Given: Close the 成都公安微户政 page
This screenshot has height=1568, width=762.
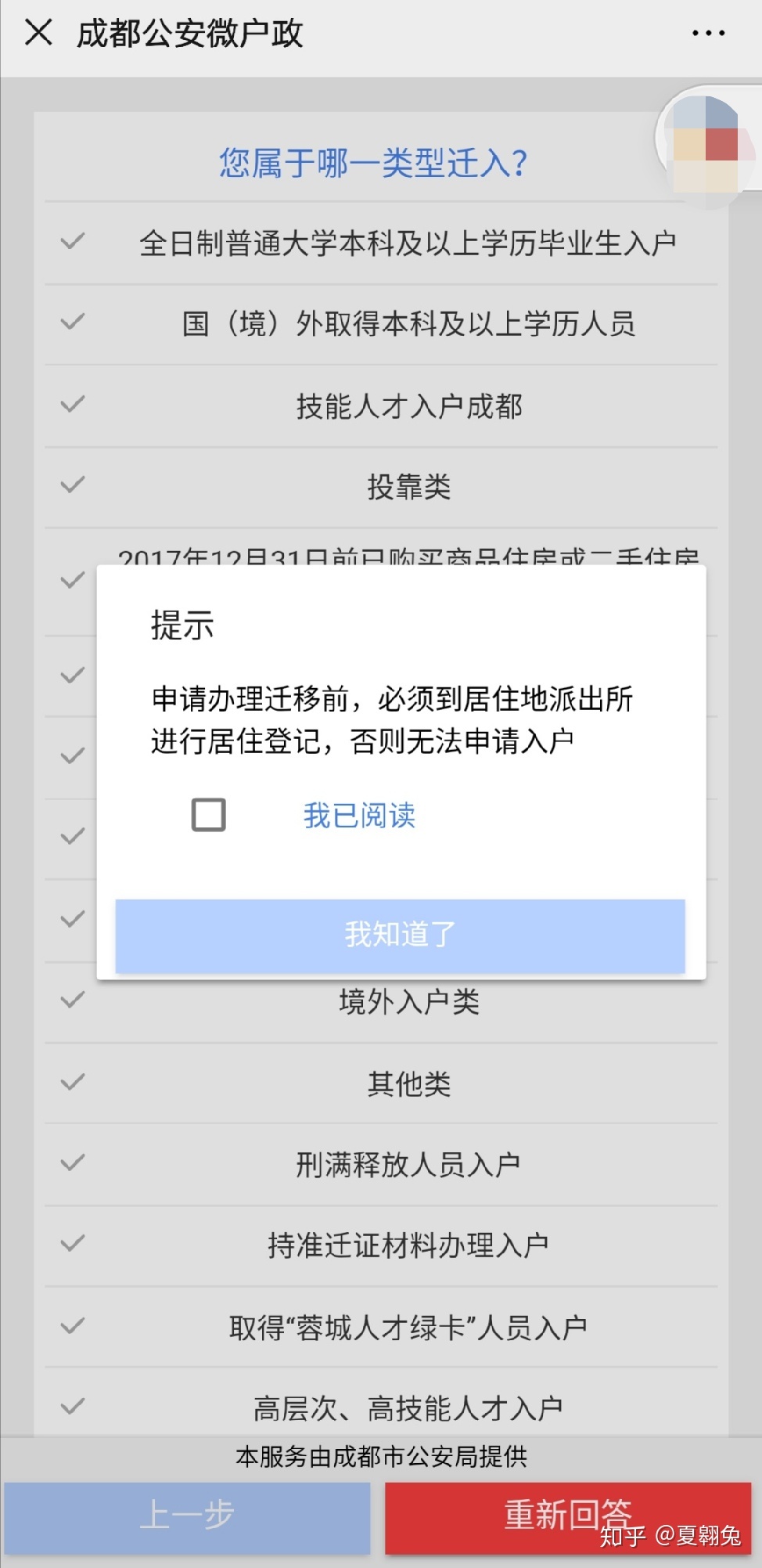Looking at the screenshot, I should click(x=38, y=33).
